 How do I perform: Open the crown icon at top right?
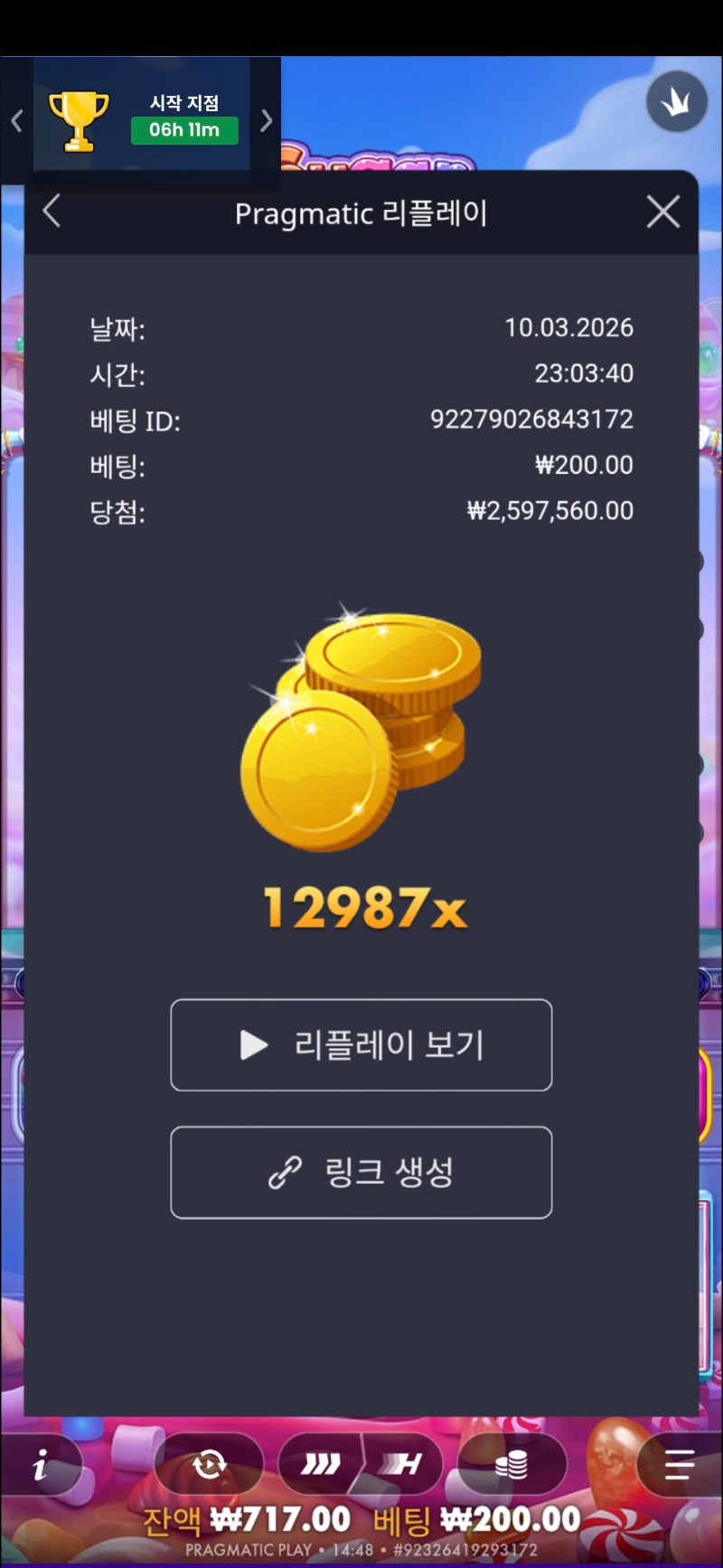click(676, 102)
